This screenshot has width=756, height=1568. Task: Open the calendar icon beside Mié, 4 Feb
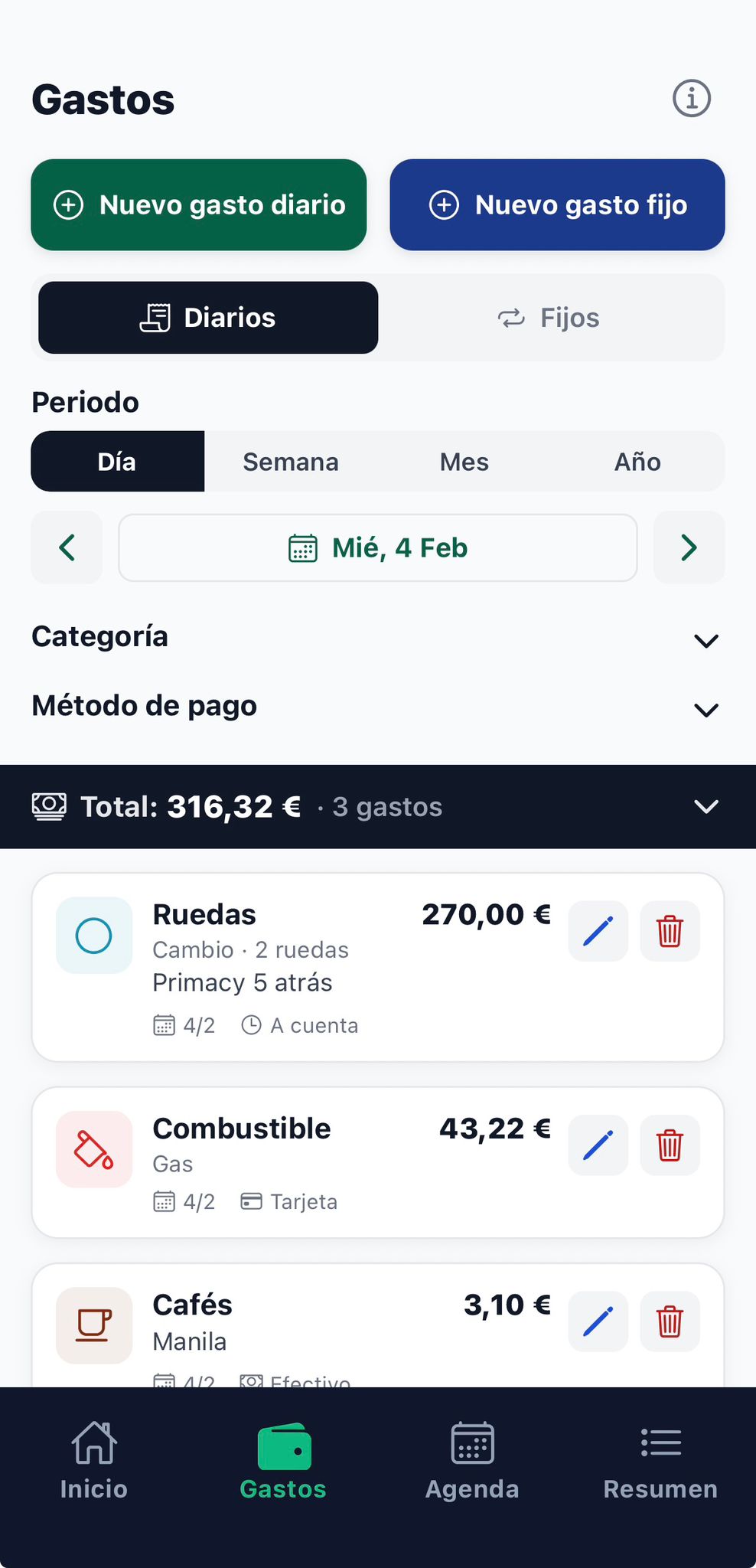303,547
